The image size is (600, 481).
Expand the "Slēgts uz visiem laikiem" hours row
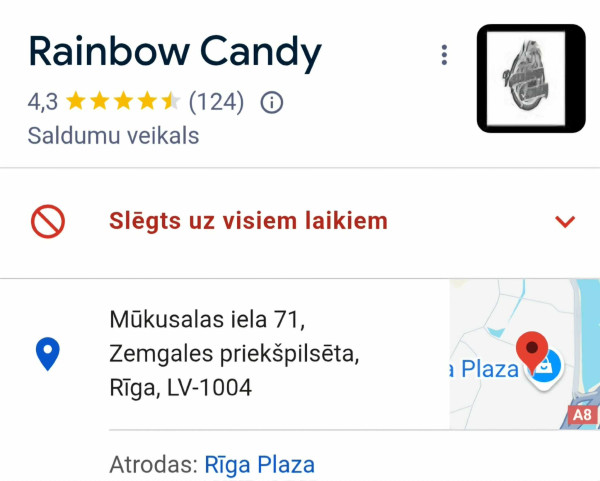tap(565, 222)
